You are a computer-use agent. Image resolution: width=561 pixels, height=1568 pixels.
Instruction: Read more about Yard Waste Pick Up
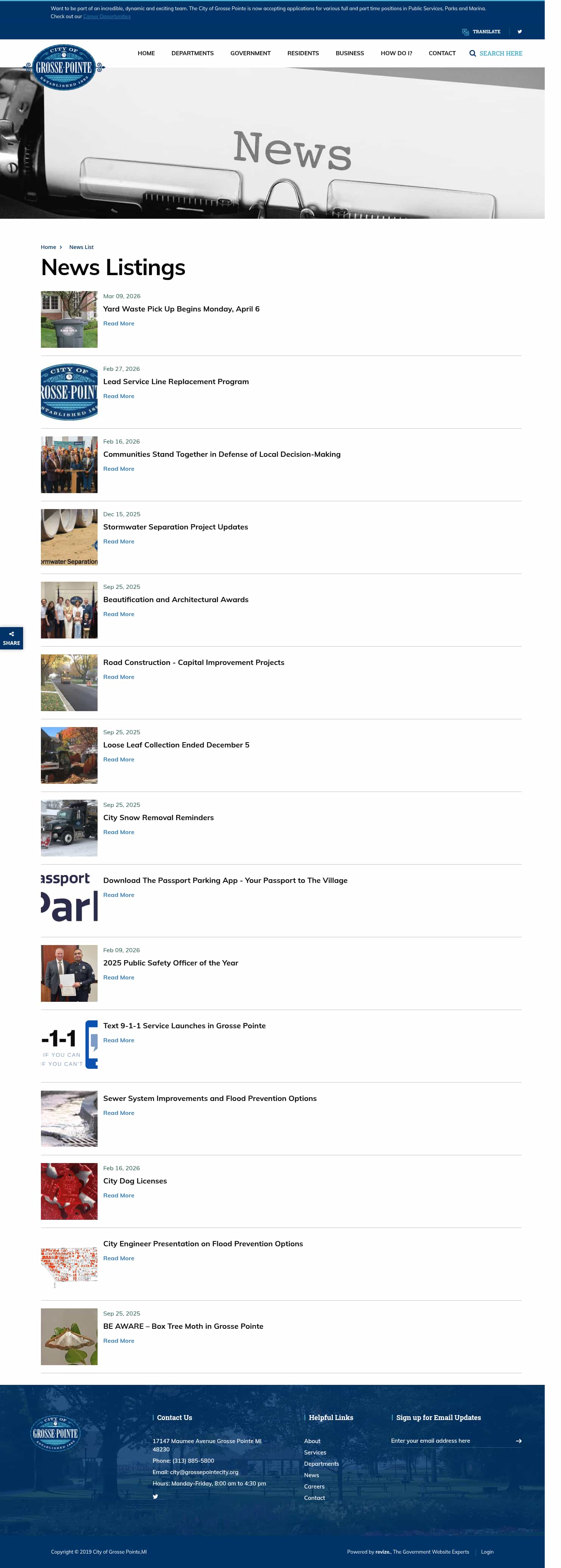point(119,324)
